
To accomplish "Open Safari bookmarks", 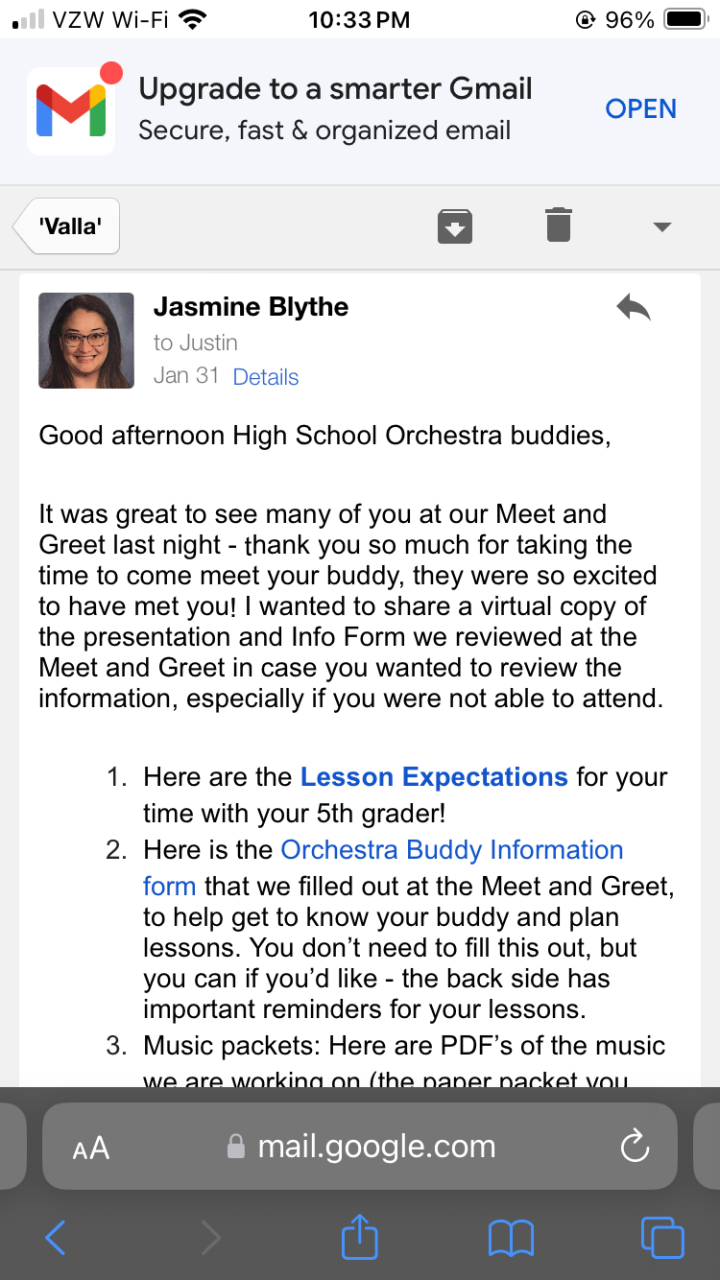I will [511, 1239].
